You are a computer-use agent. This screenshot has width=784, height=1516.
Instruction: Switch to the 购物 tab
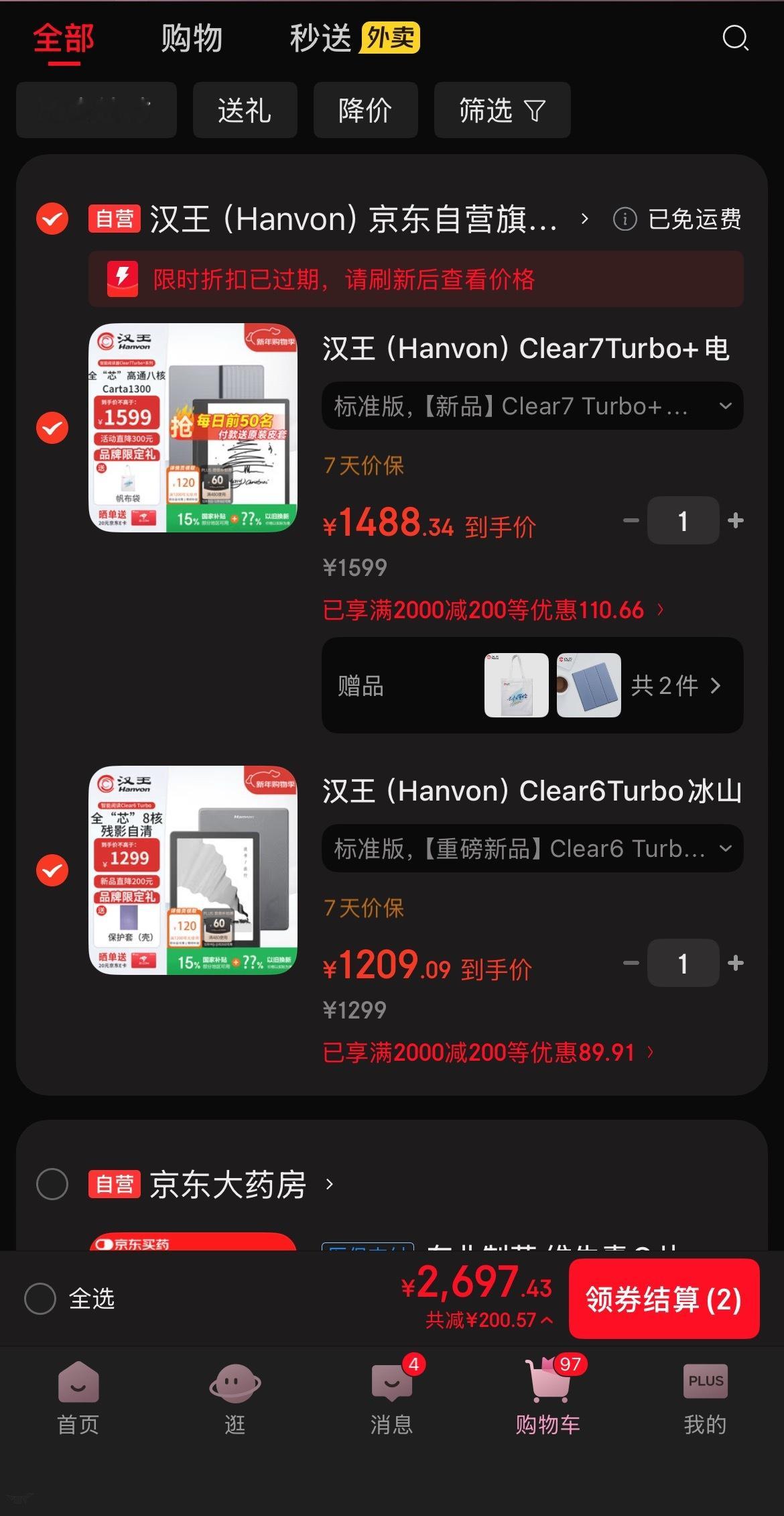(190, 38)
